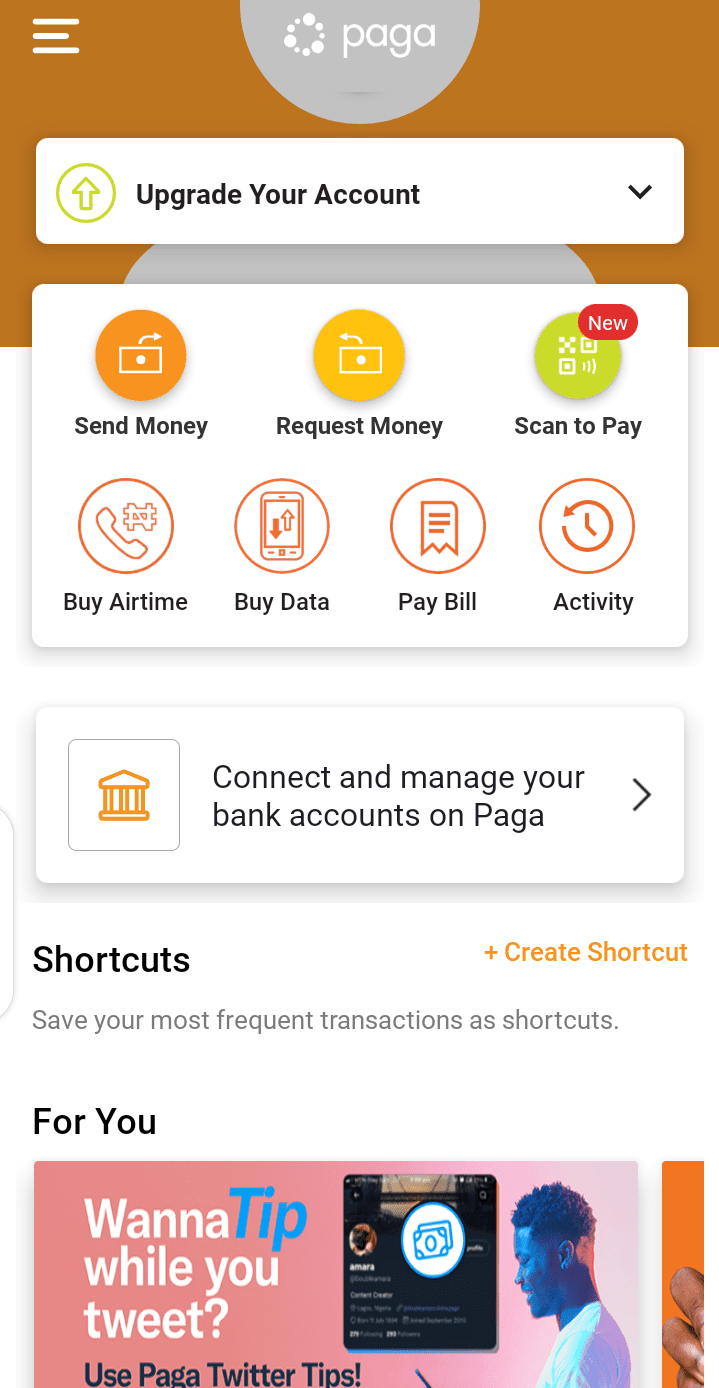This screenshot has width=719, height=1388.
Task: Open the hamburger drawer menu
Action: pos(55,36)
